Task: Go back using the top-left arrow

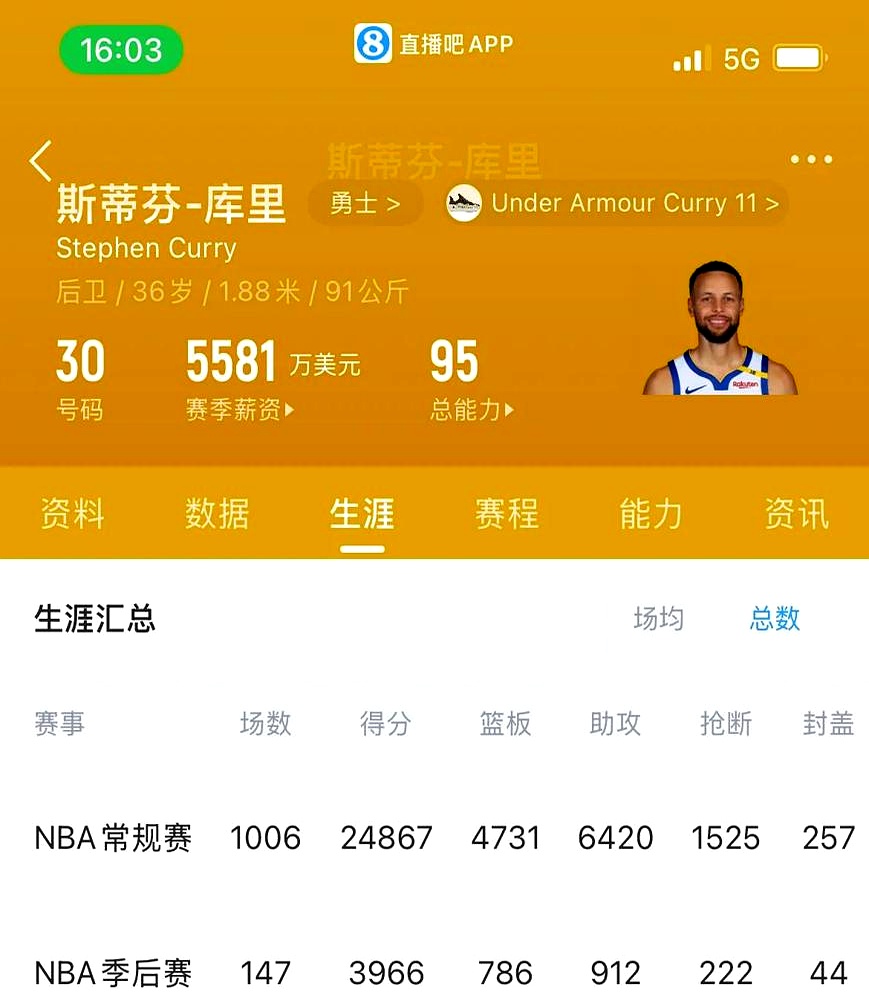Action: pyautogui.click(x=40, y=161)
